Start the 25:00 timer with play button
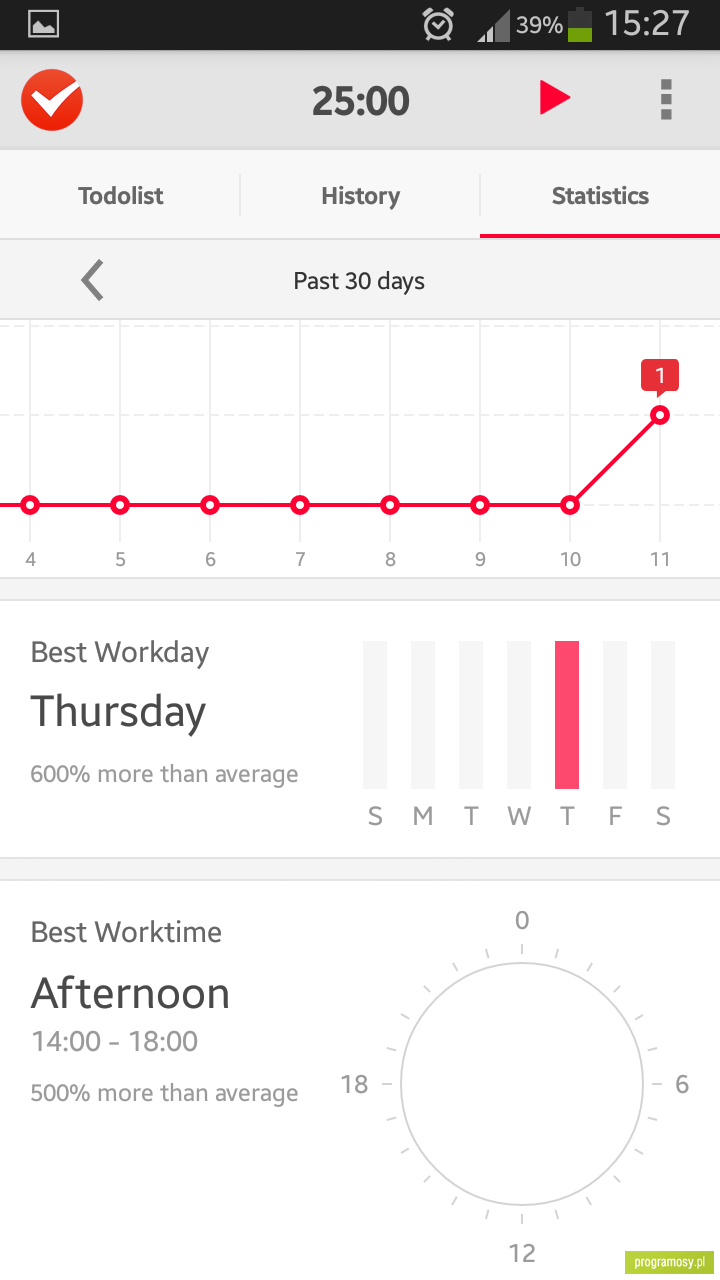 point(555,98)
